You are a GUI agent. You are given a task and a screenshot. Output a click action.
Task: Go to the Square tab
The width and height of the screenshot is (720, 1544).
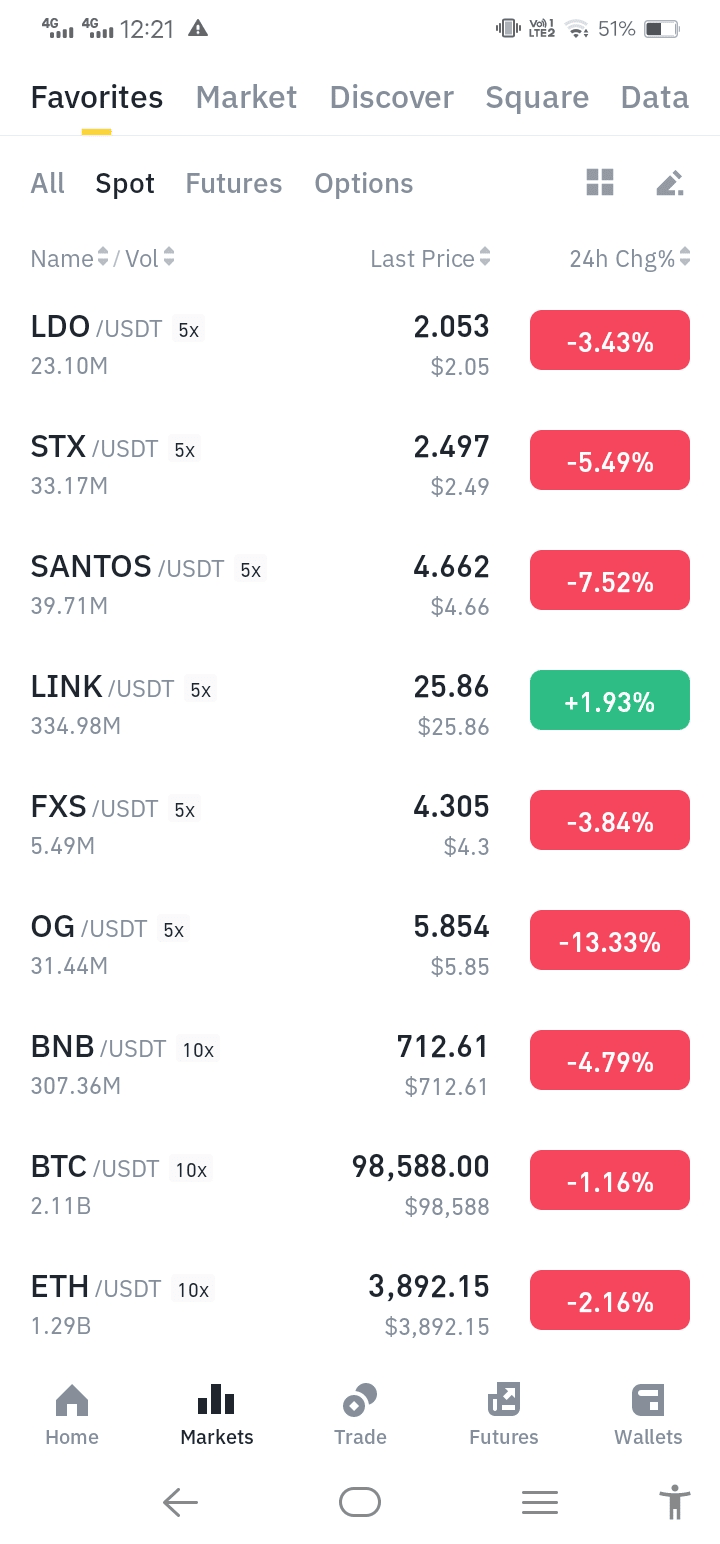(x=537, y=97)
